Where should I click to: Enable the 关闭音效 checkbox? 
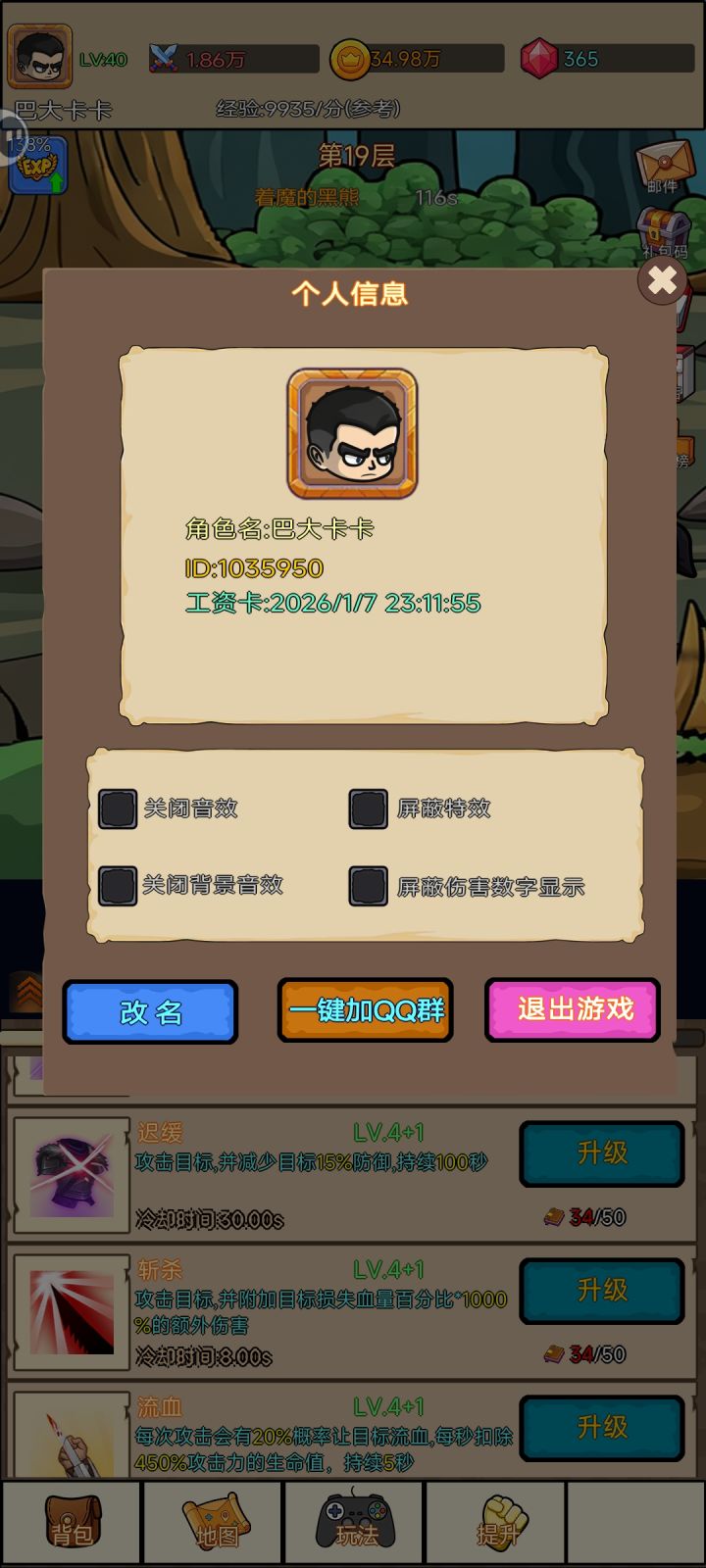pyautogui.click(x=118, y=809)
